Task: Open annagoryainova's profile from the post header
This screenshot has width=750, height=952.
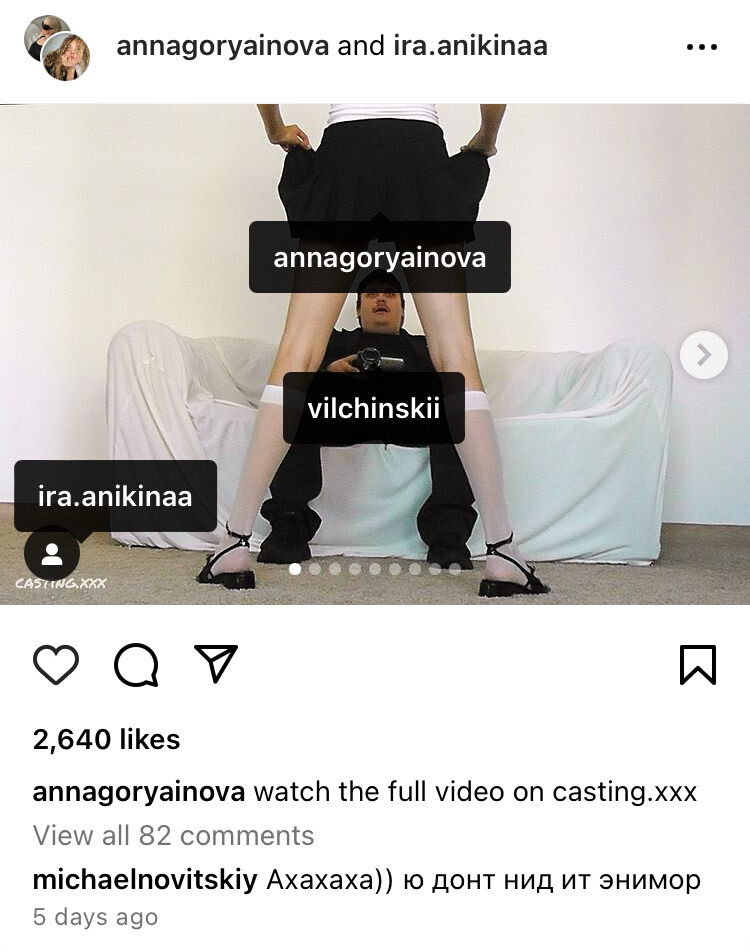Action: pos(223,46)
